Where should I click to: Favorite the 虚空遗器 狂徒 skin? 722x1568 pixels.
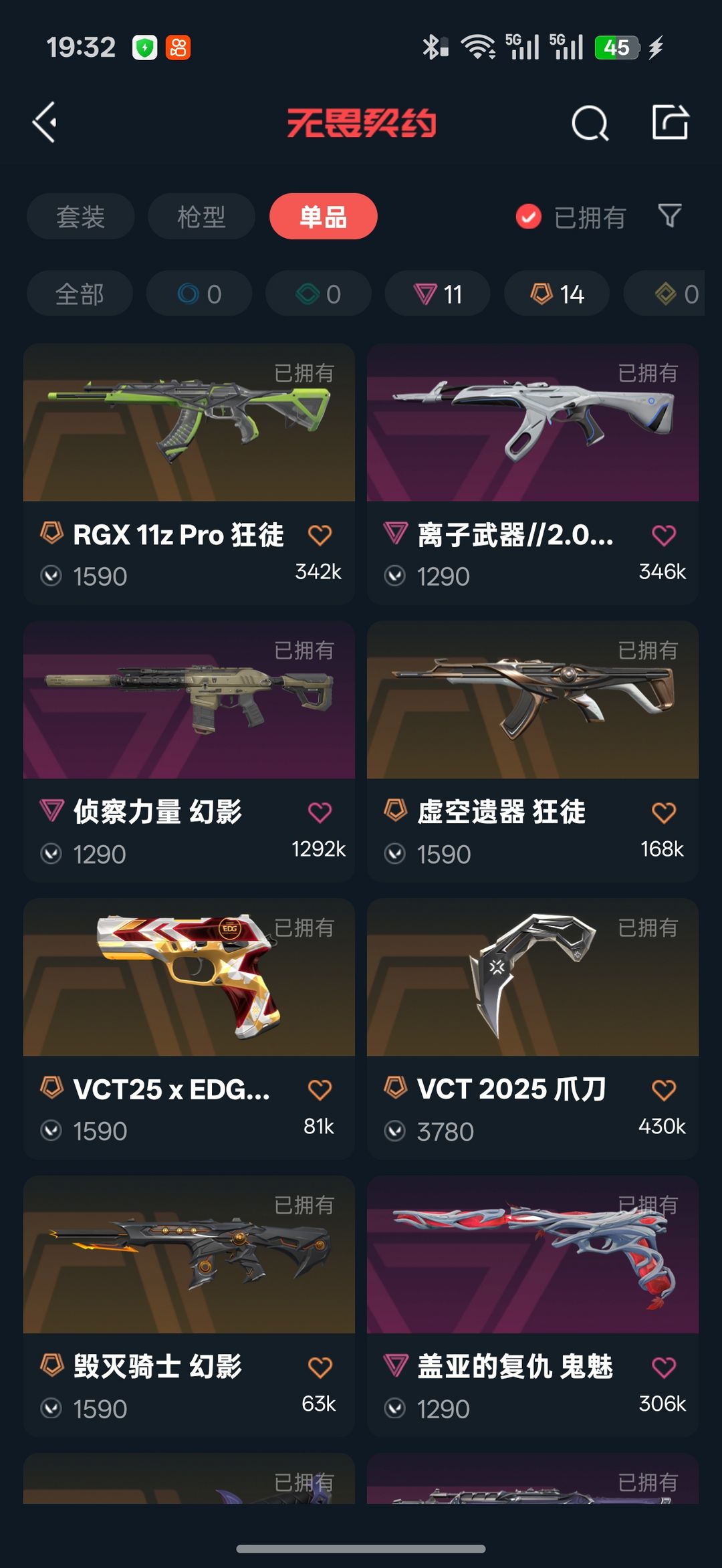tap(663, 812)
